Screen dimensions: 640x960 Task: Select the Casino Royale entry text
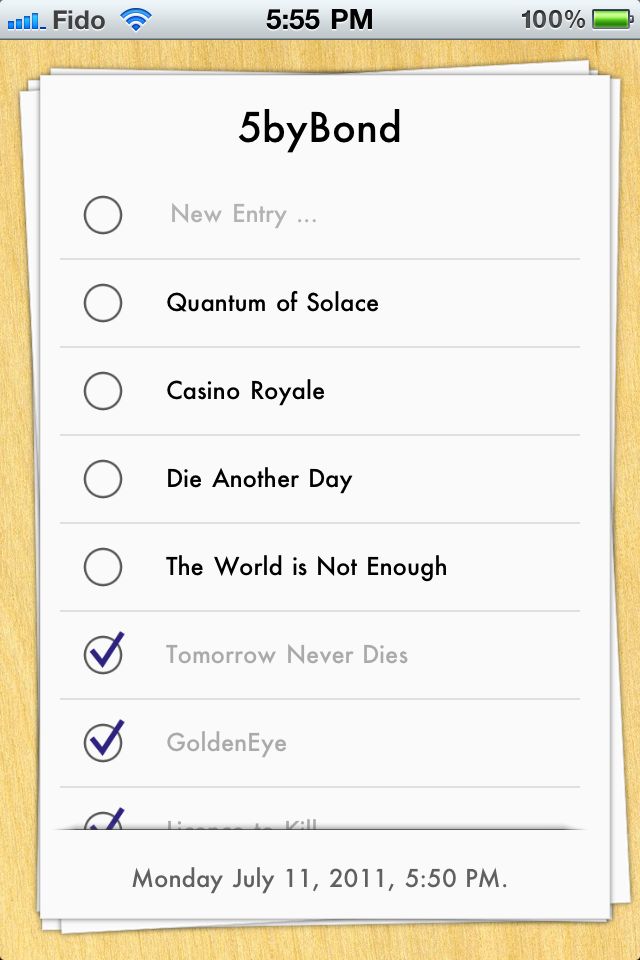pos(245,391)
